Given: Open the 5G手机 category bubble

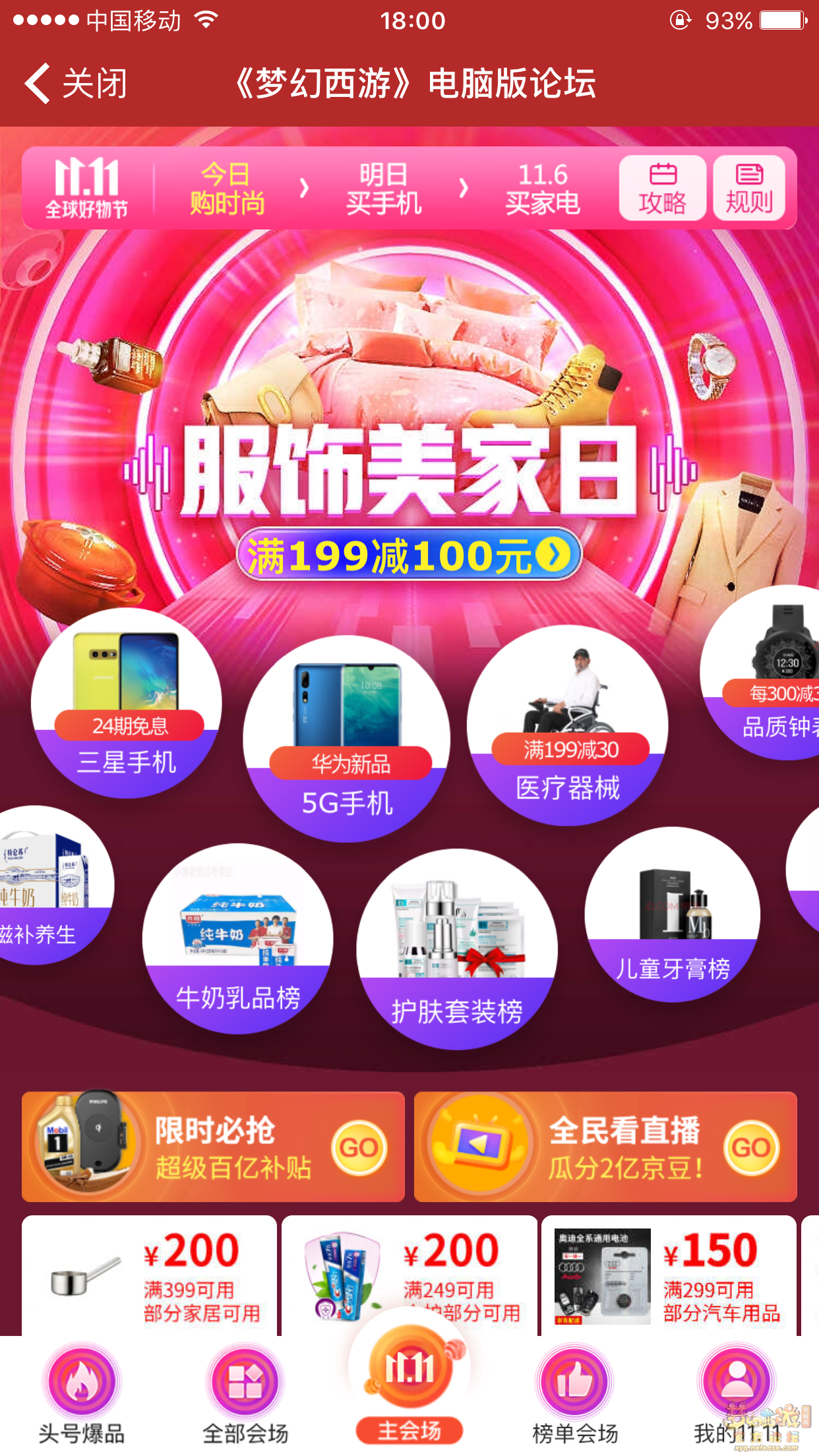Looking at the screenshot, I should tap(347, 739).
